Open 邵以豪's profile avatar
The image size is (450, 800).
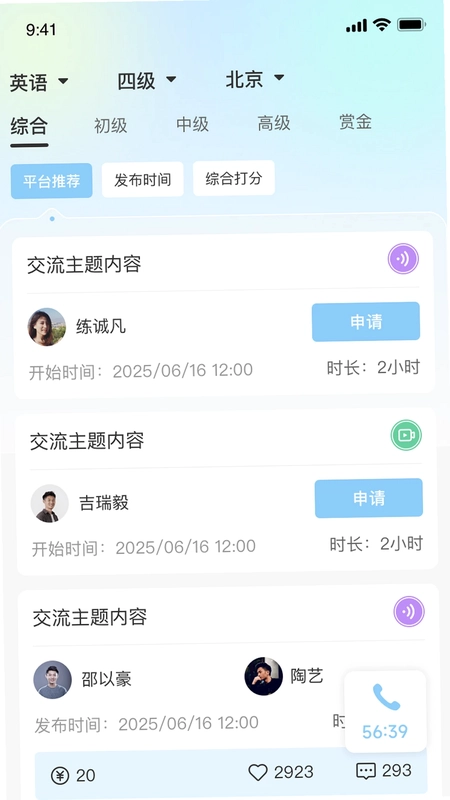pyautogui.click(x=53, y=680)
